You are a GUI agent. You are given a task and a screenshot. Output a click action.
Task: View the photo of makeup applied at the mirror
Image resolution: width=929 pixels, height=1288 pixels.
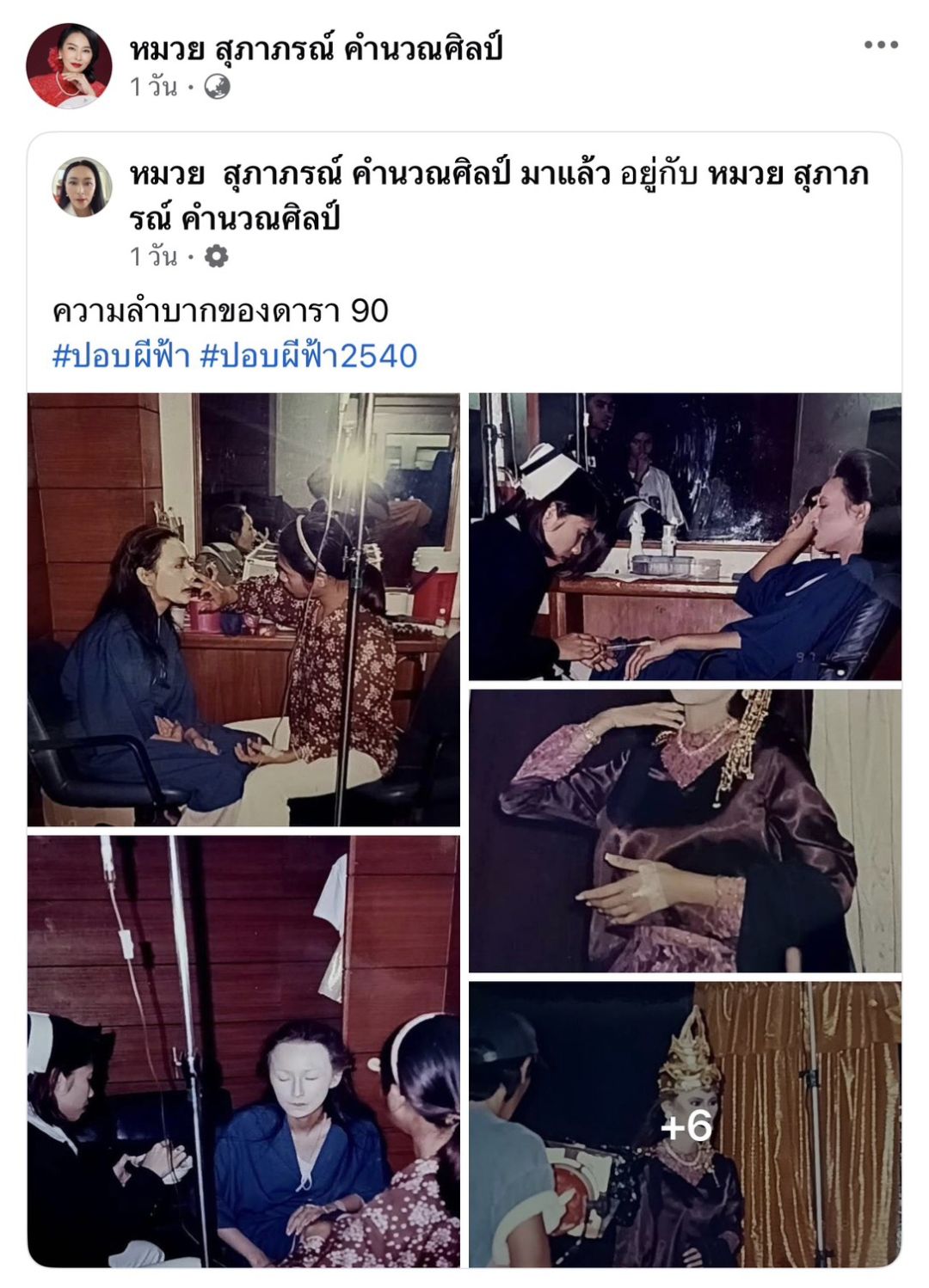click(243, 610)
